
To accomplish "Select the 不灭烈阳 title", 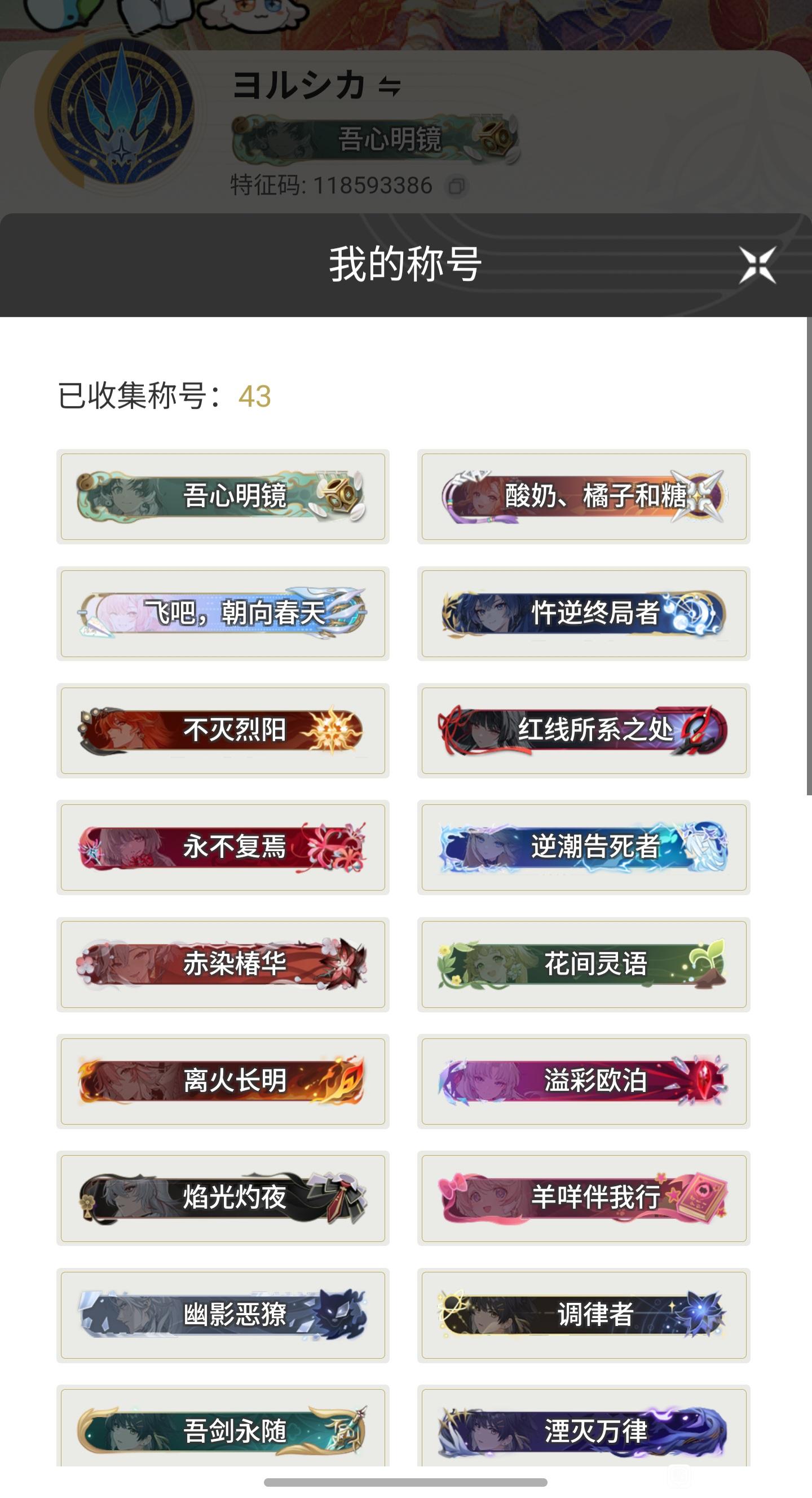I will click(223, 730).
